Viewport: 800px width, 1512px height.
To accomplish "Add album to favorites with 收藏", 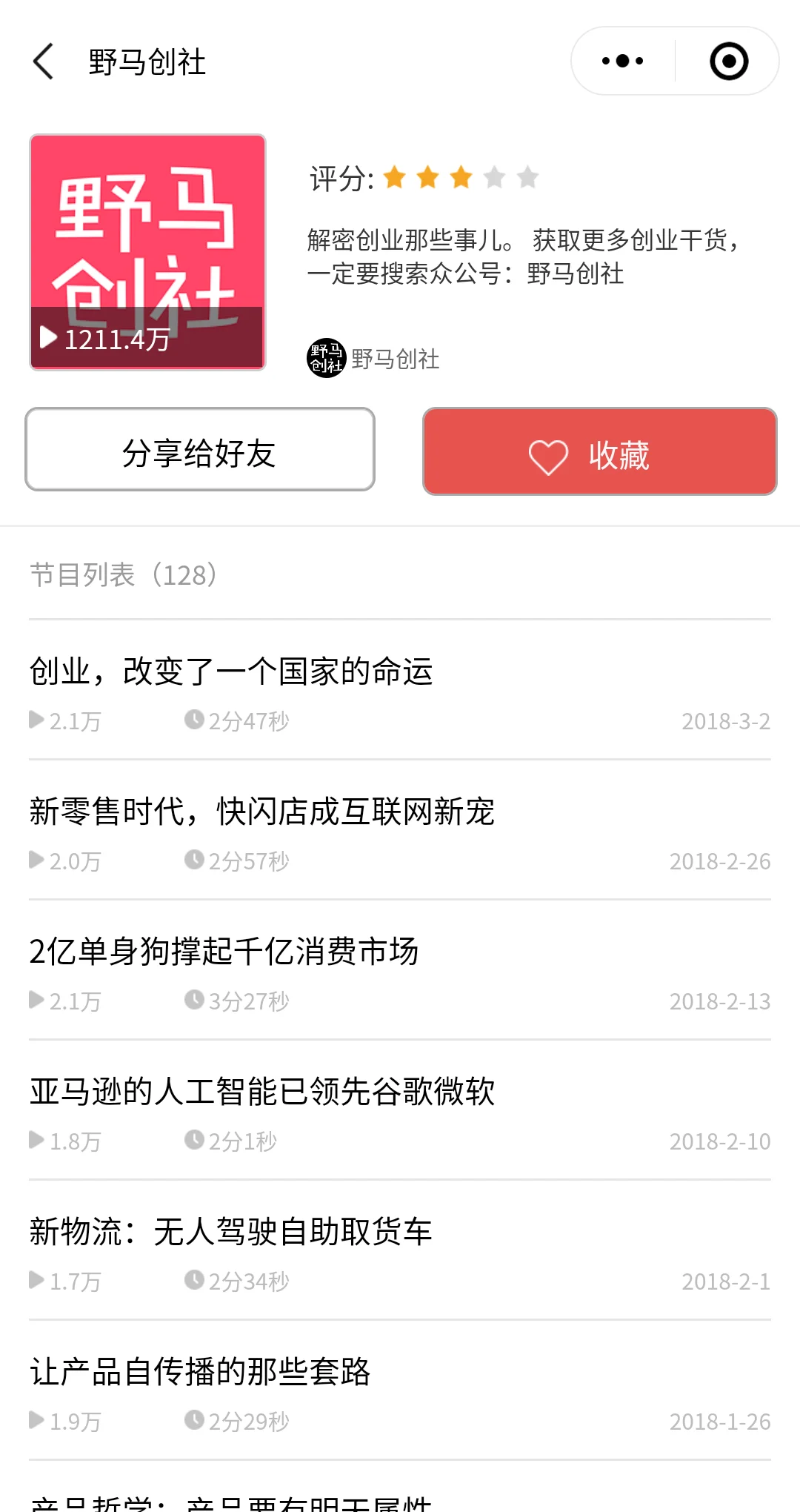I will pos(599,451).
